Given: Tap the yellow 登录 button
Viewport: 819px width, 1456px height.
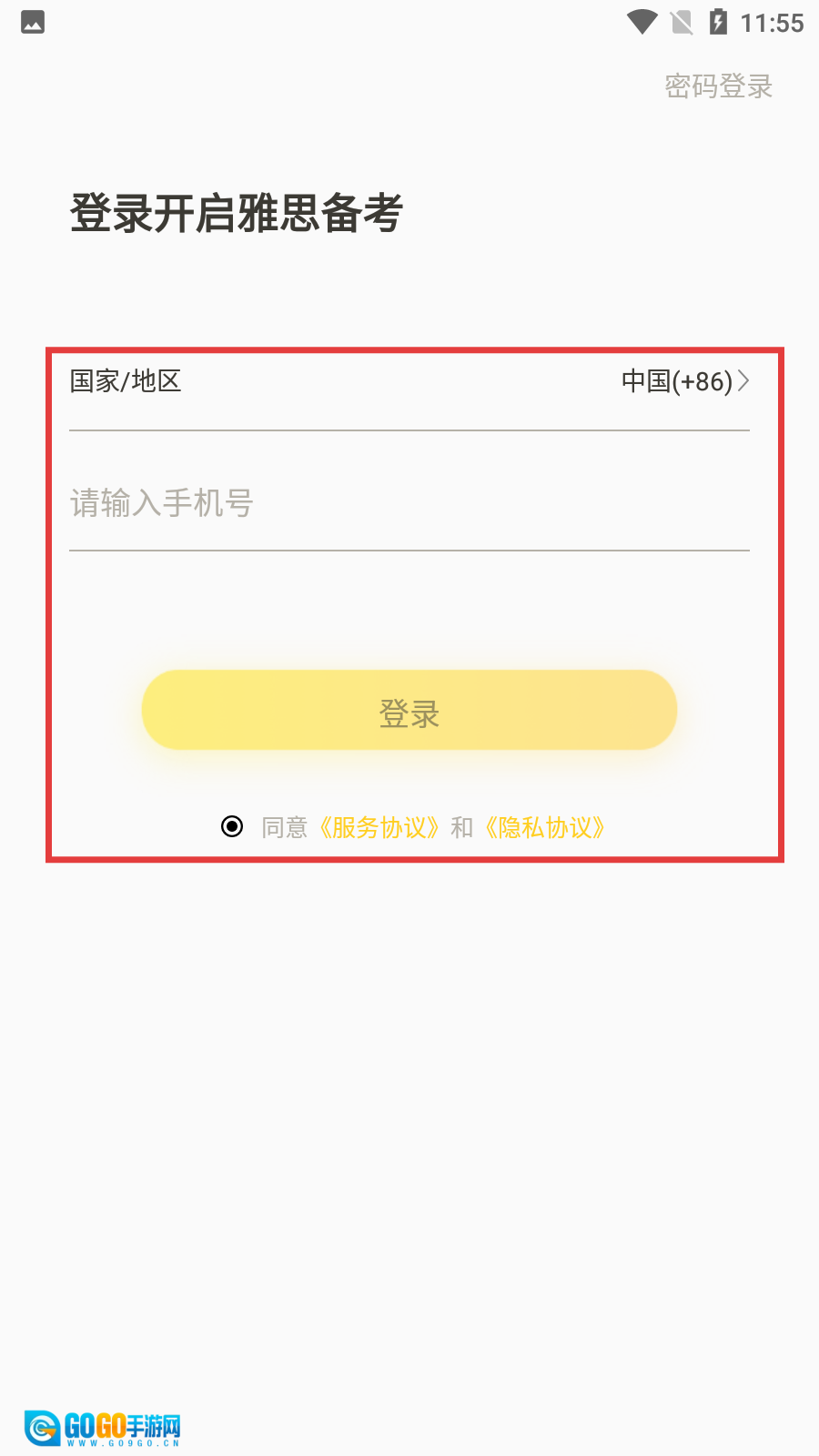Looking at the screenshot, I should [x=409, y=711].
